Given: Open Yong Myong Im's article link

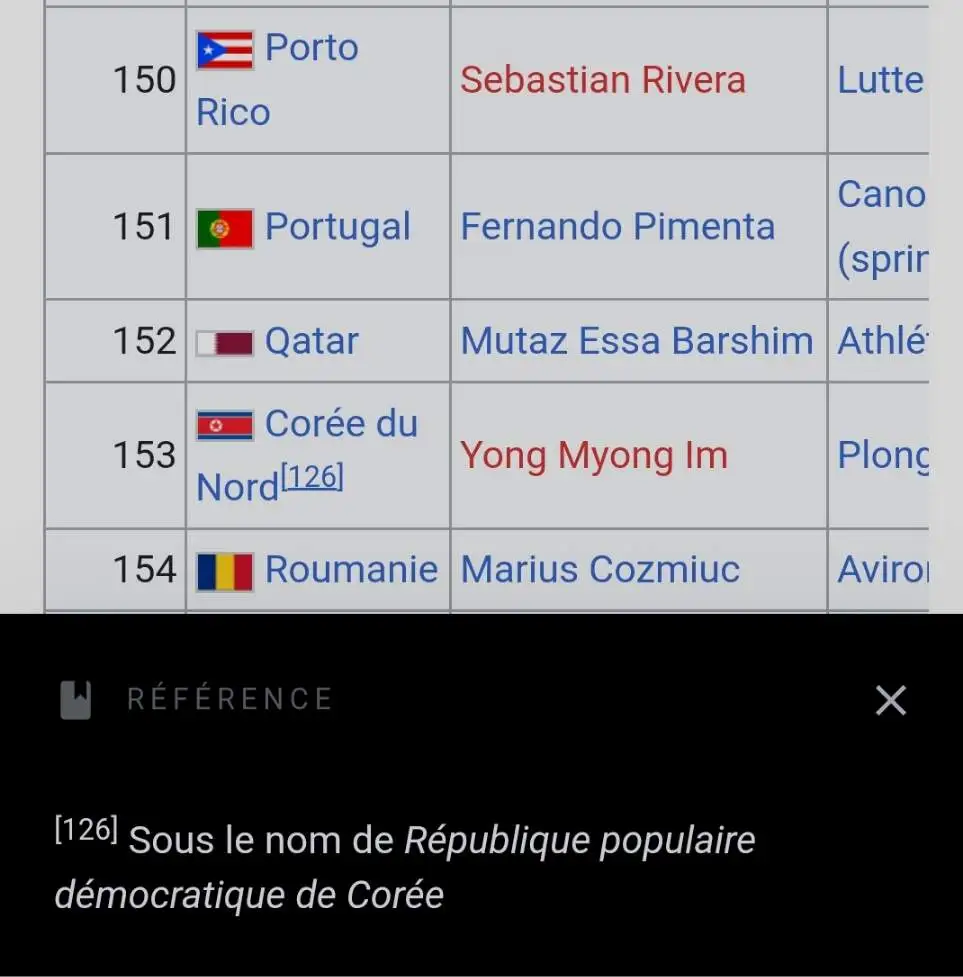Looking at the screenshot, I should pos(593,456).
